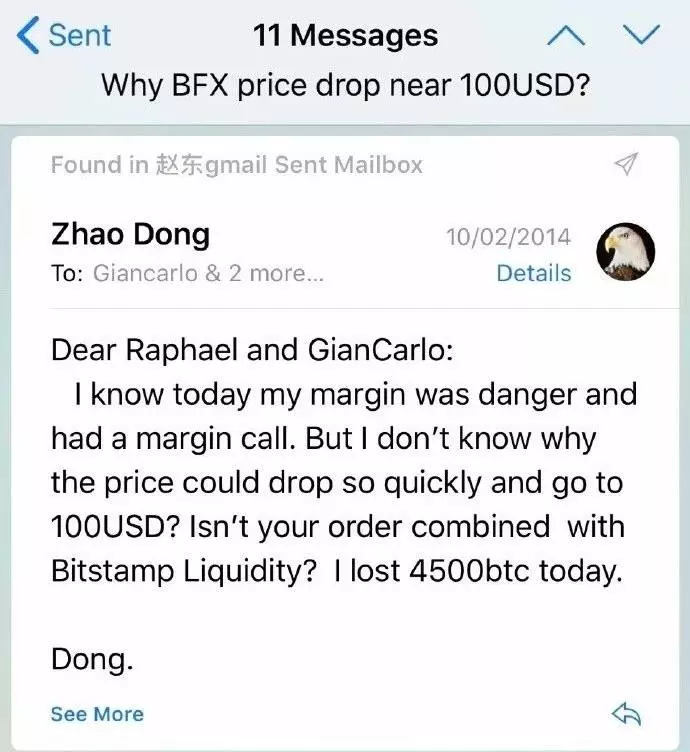Jump to the next message arrow

641,35
